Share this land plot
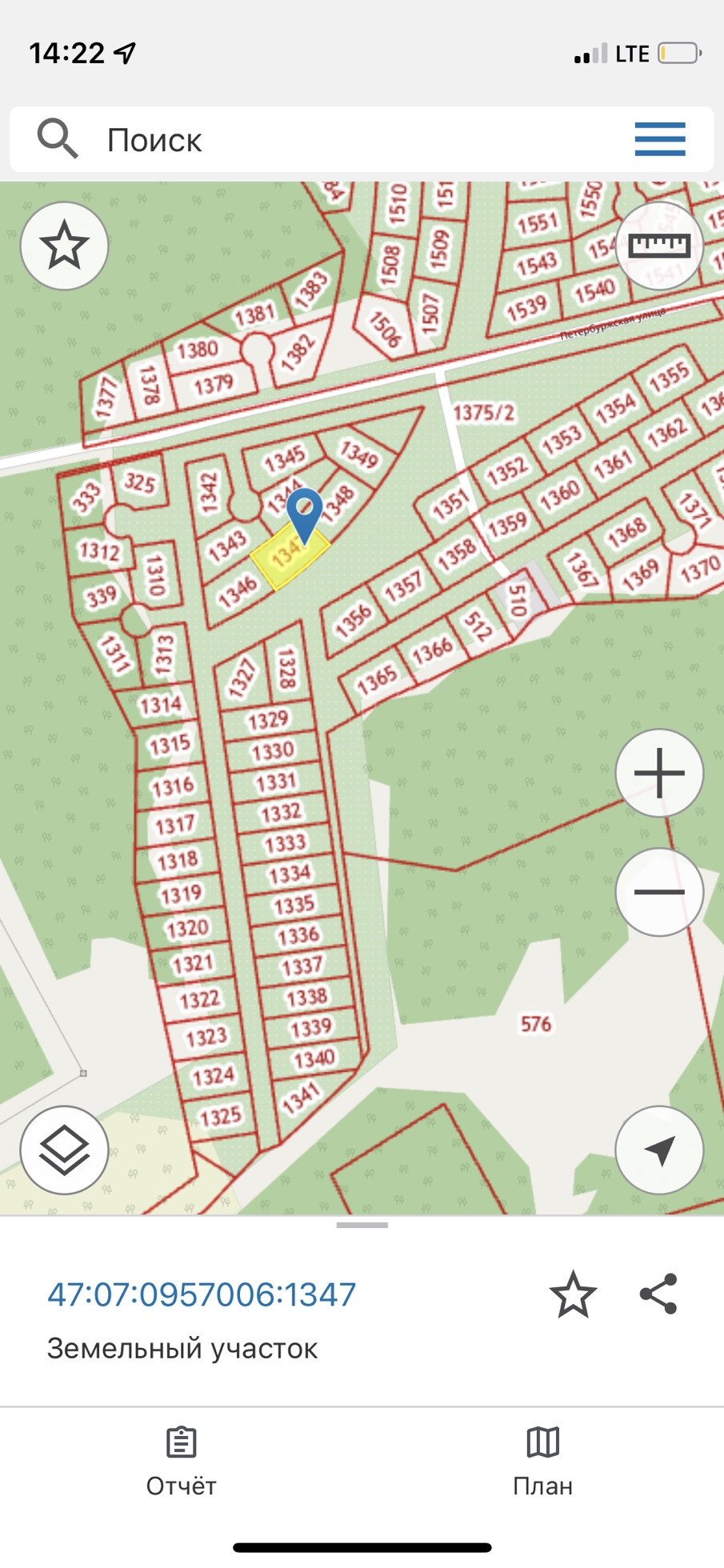Viewport: 724px width, 1568px height. pos(658,1294)
